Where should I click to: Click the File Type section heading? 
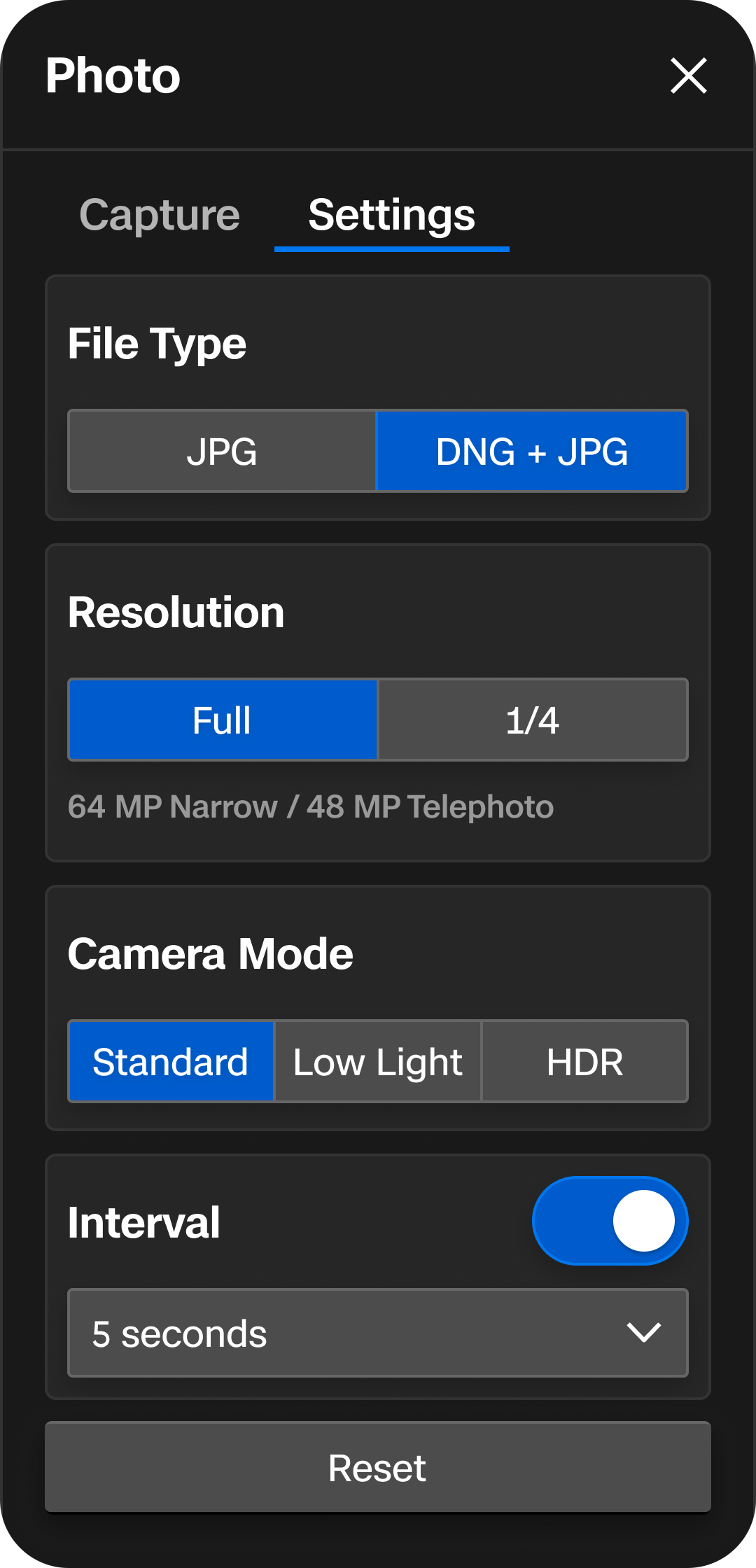point(157,343)
